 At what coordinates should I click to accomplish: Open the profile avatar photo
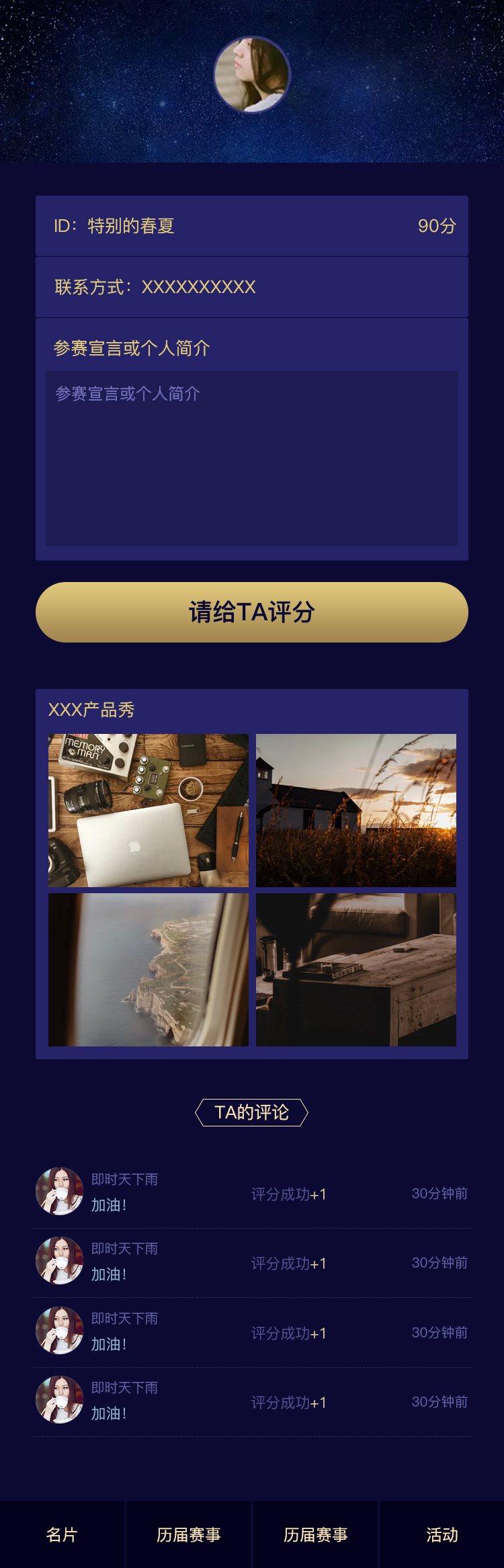[x=252, y=74]
